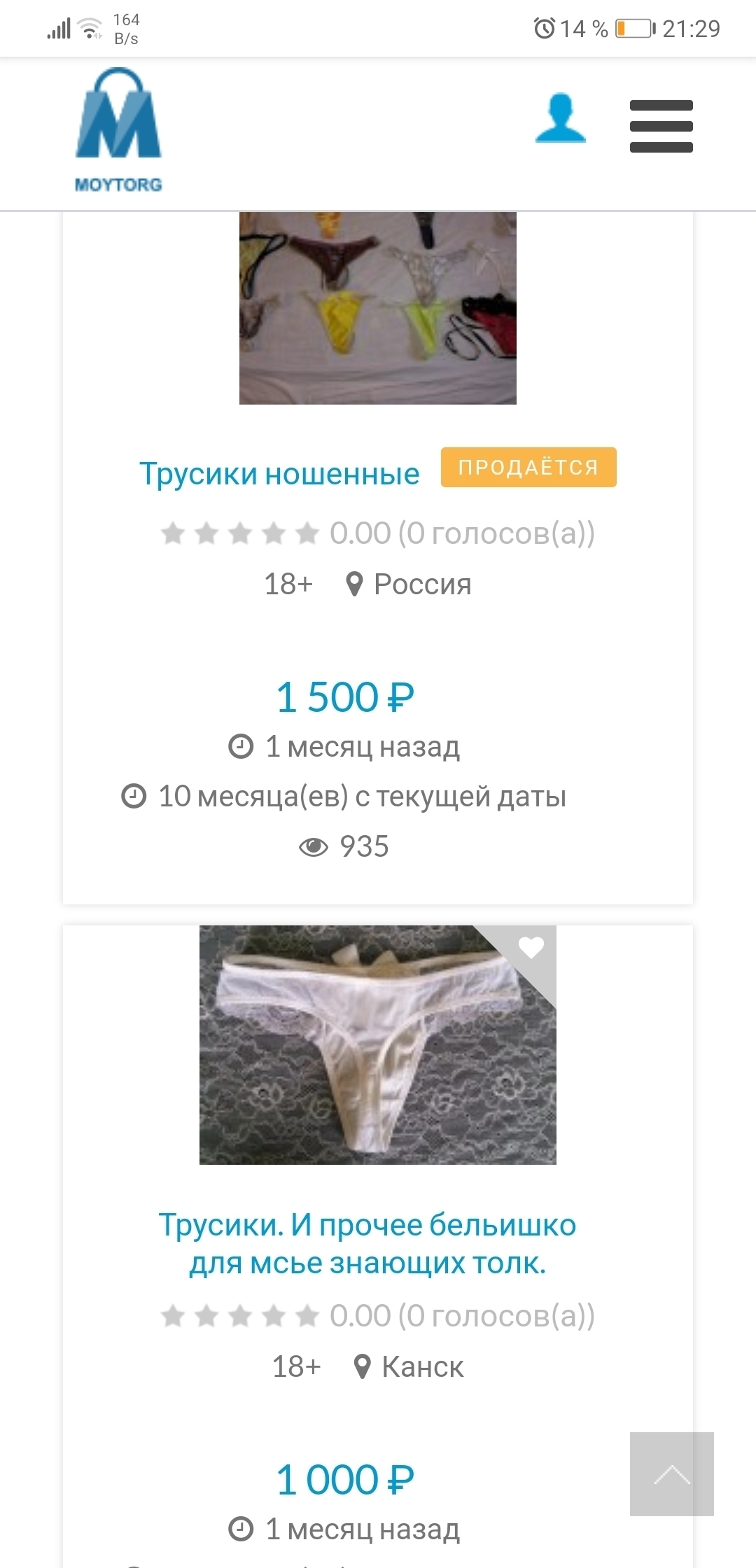756x1568 pixels.
Task: Jump back to top of page
Action: tap(671, 1473)
